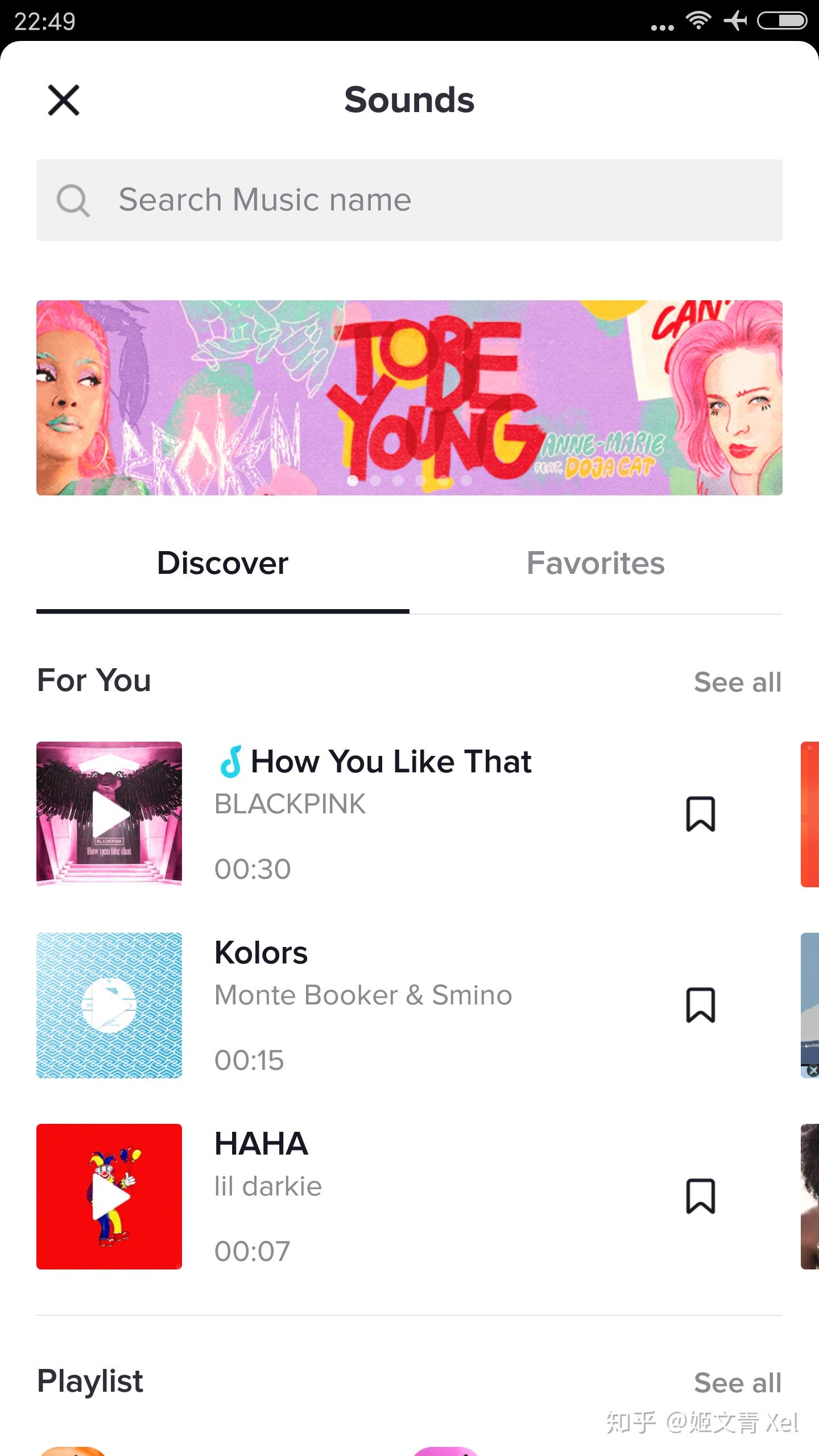See all For You sounds

[x=737, y=682]
